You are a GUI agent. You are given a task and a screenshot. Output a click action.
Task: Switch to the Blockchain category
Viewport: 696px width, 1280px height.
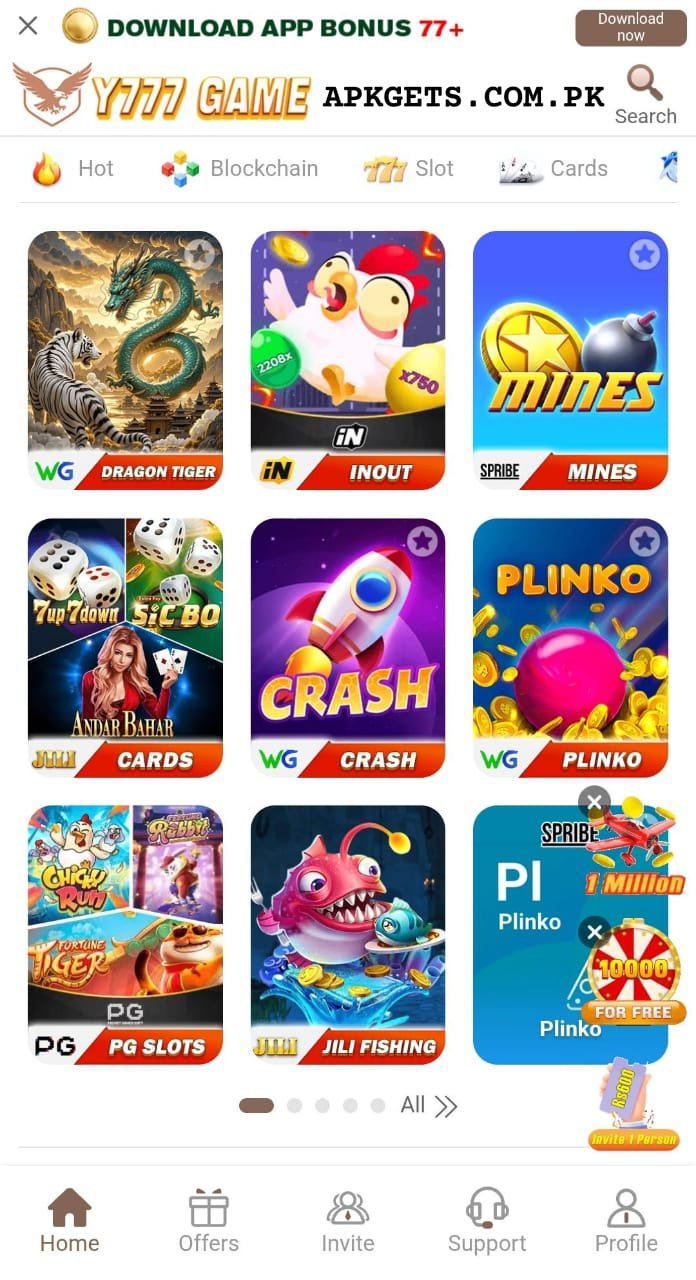point(240,169)
